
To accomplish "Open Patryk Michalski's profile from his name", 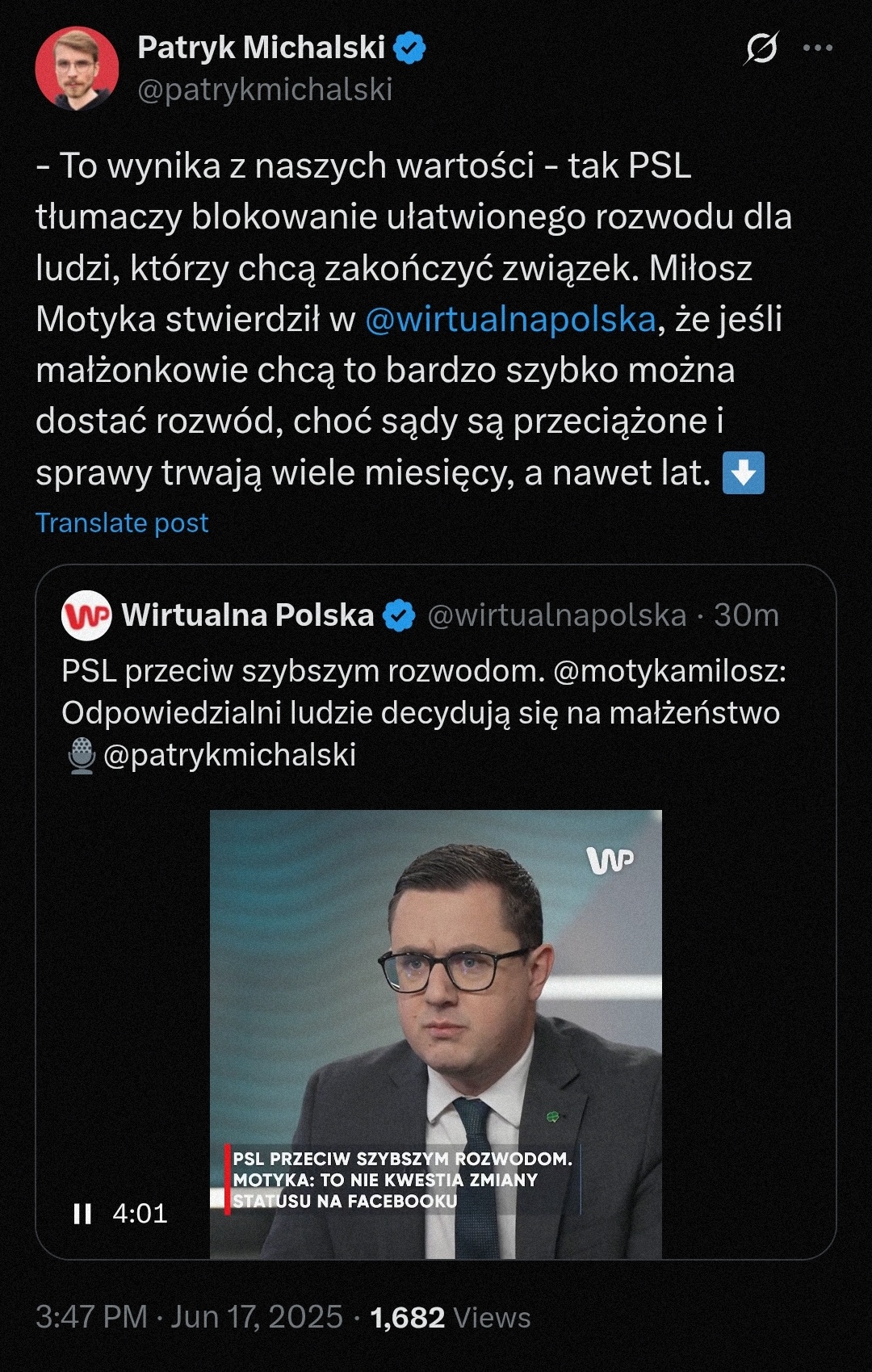I will [x=261, y=48].
